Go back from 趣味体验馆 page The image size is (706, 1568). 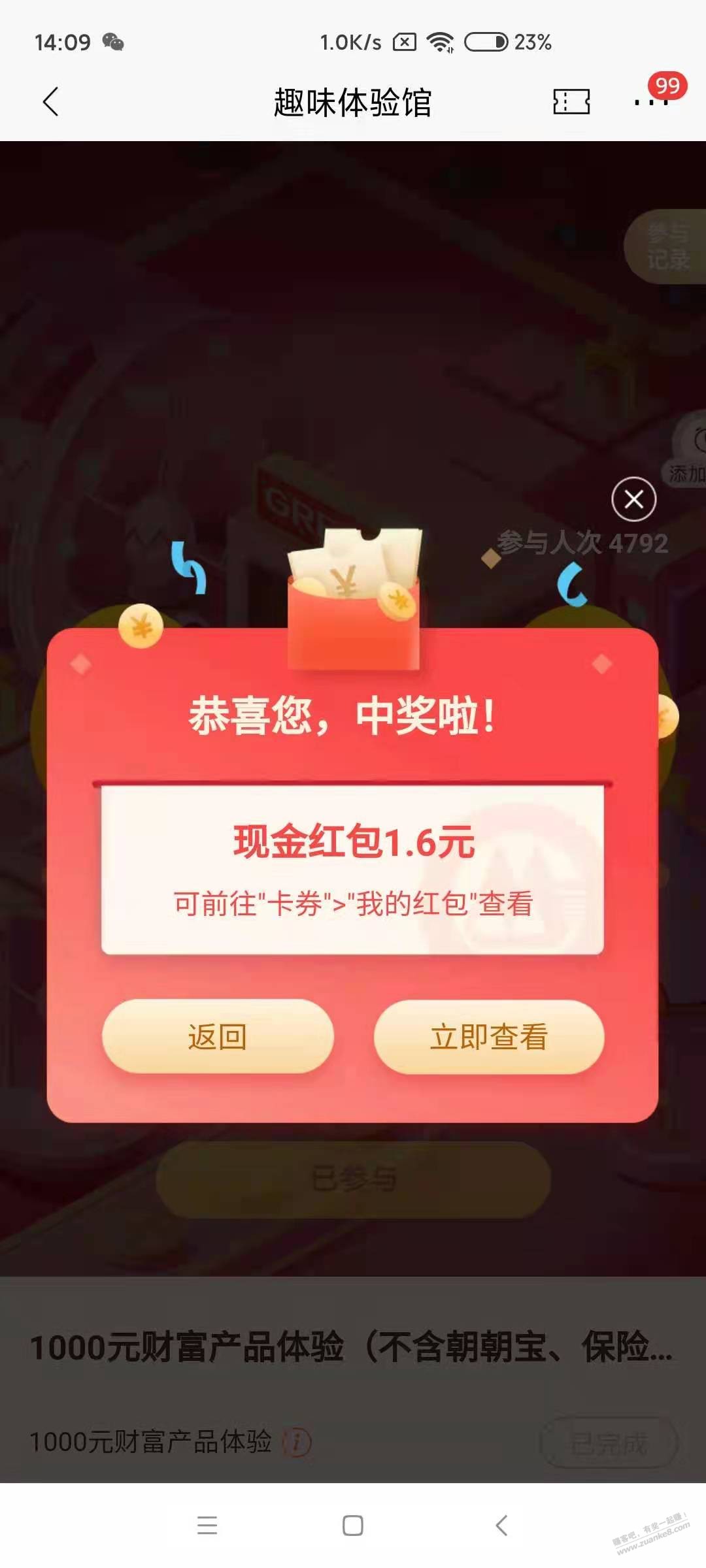pos(51,102)
